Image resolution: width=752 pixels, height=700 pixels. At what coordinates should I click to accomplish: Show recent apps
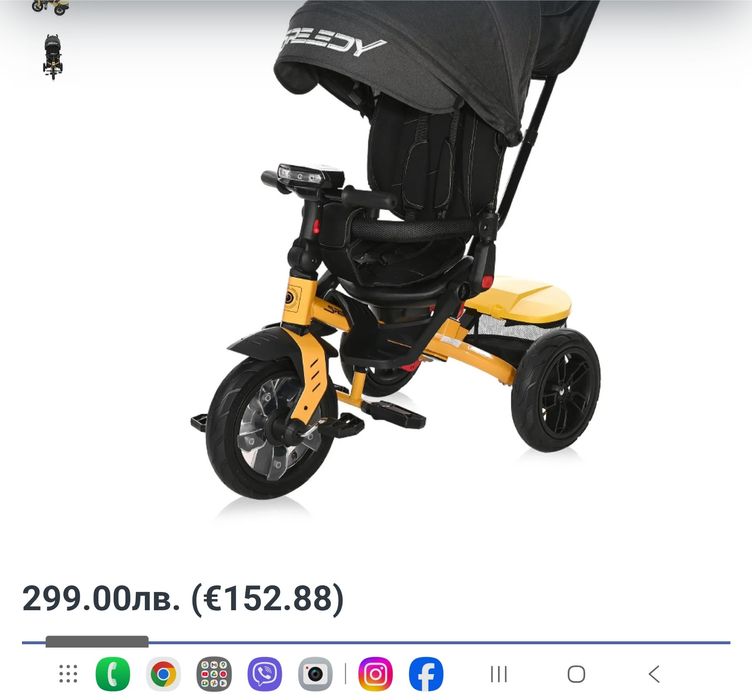(x=499, y=675)
